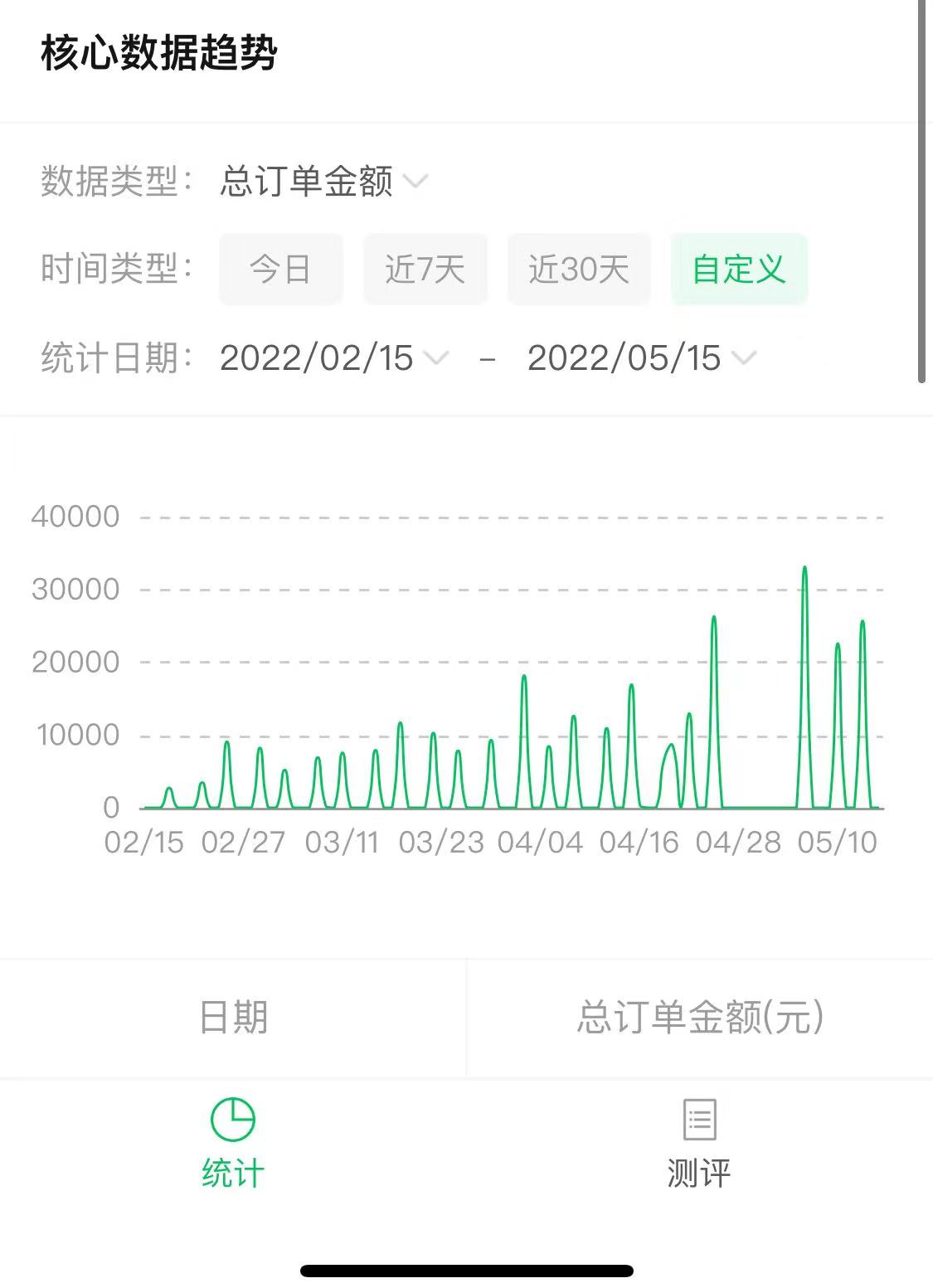
Task: Switch to the 统计 tab
Action: point(233,1144)
